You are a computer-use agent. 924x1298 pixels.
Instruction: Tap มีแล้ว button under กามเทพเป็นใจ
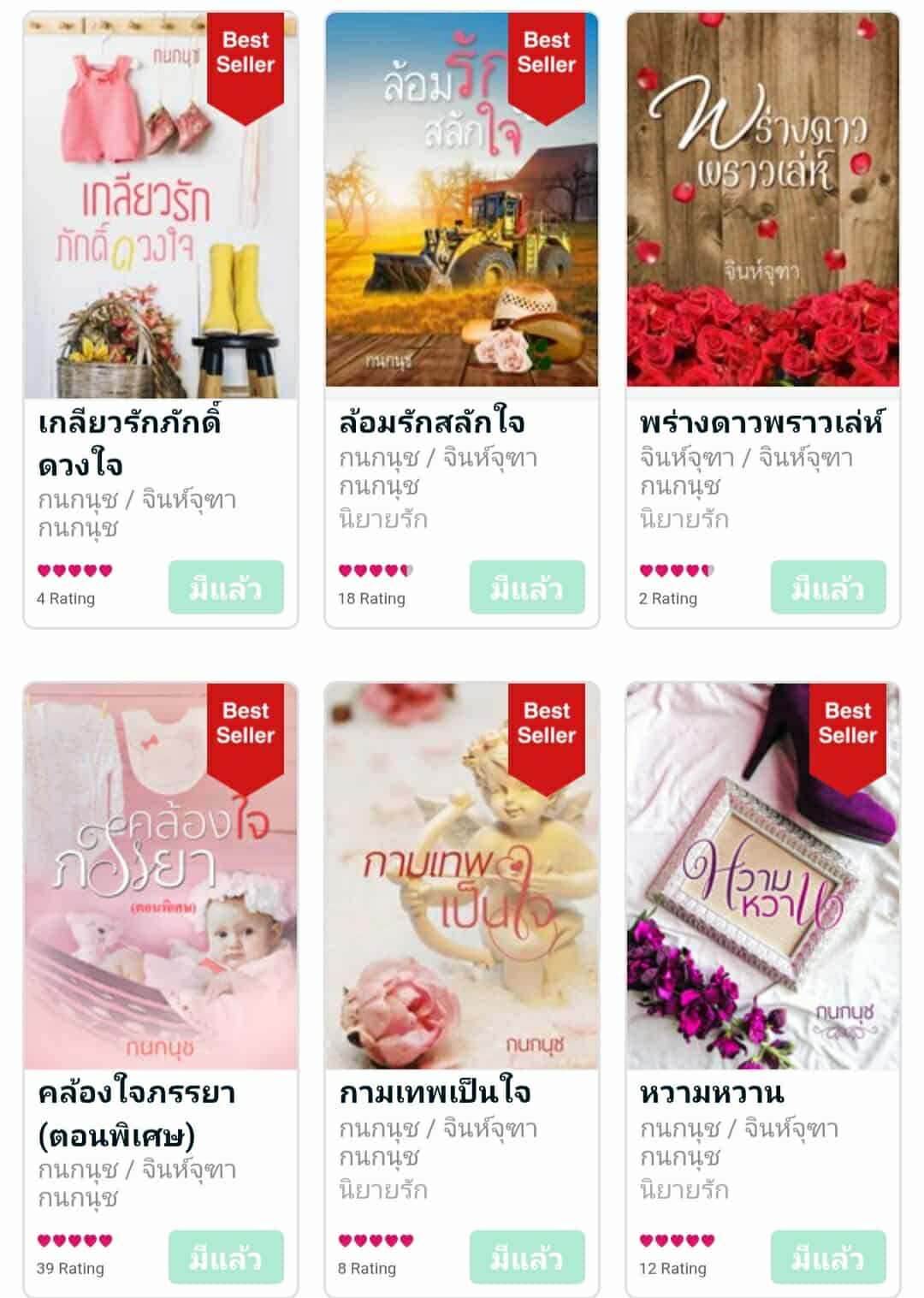pyautogui.click(x=527, y=1257)
